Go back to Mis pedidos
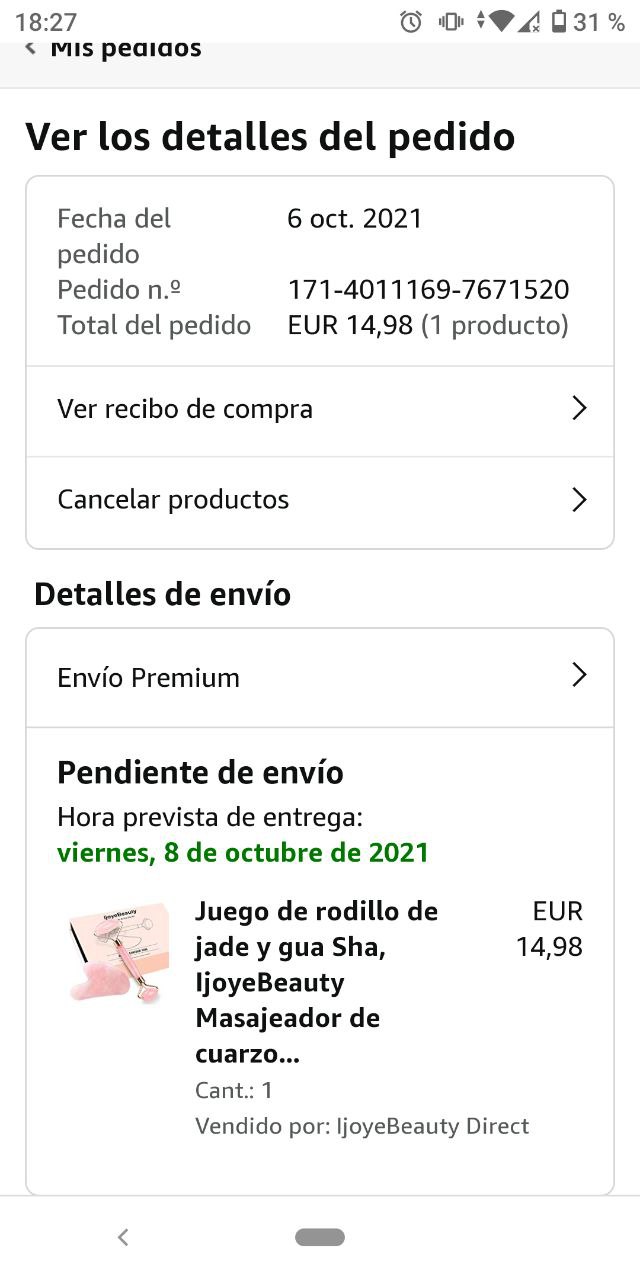 coord(113,48)
